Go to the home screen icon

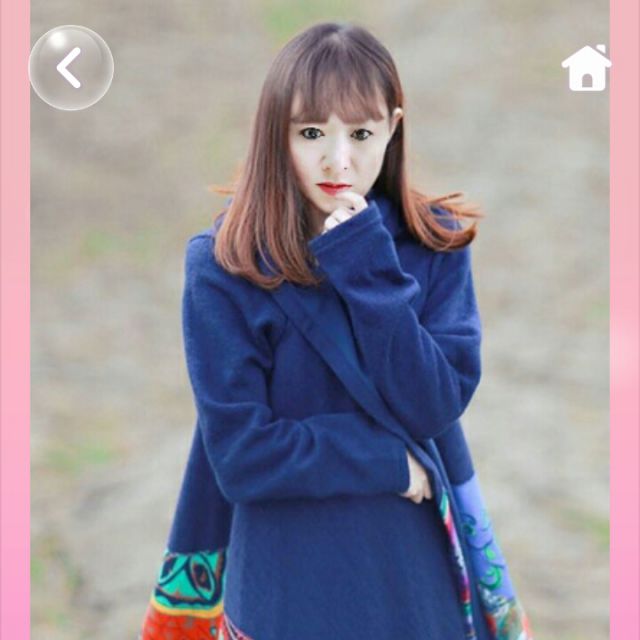point(586,68)
